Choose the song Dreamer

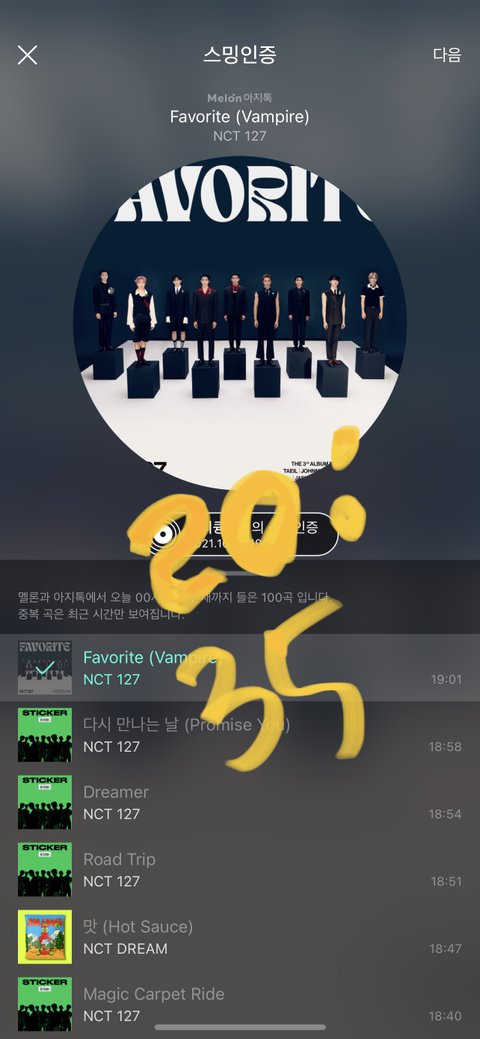[240, 802]
